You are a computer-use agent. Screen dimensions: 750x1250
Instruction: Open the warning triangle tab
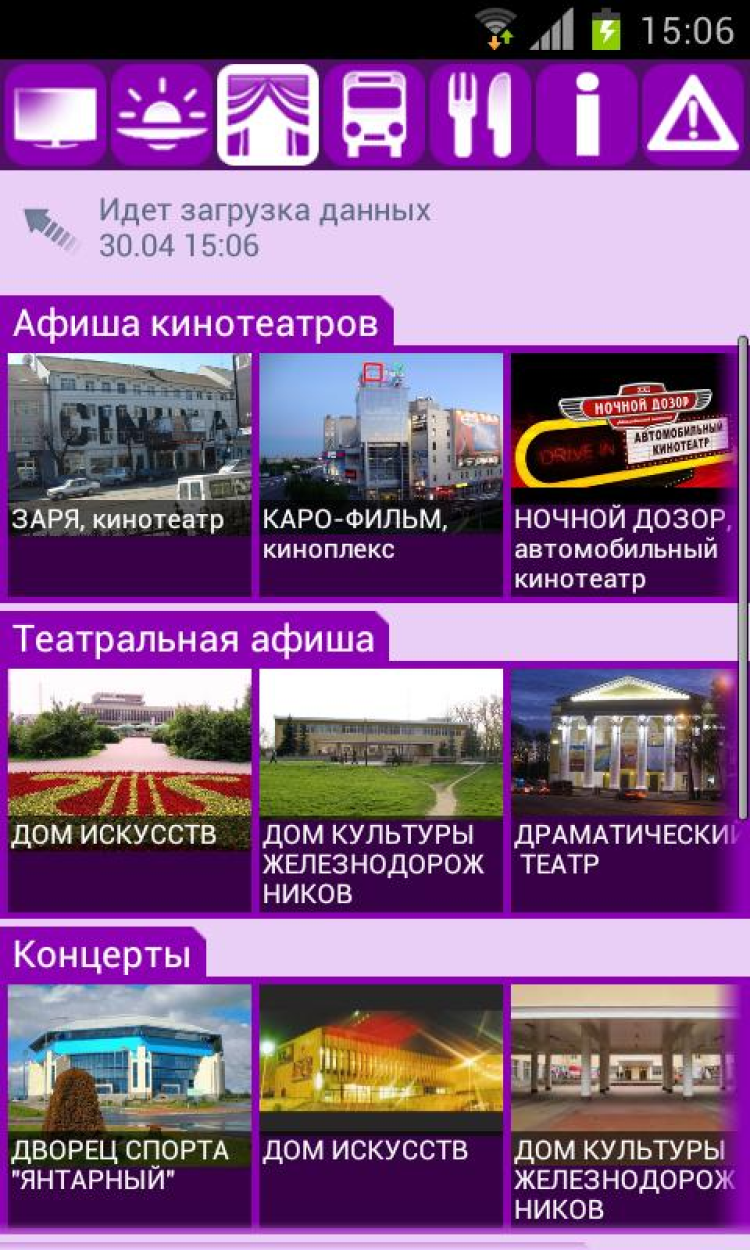click(x=694, y=115)
